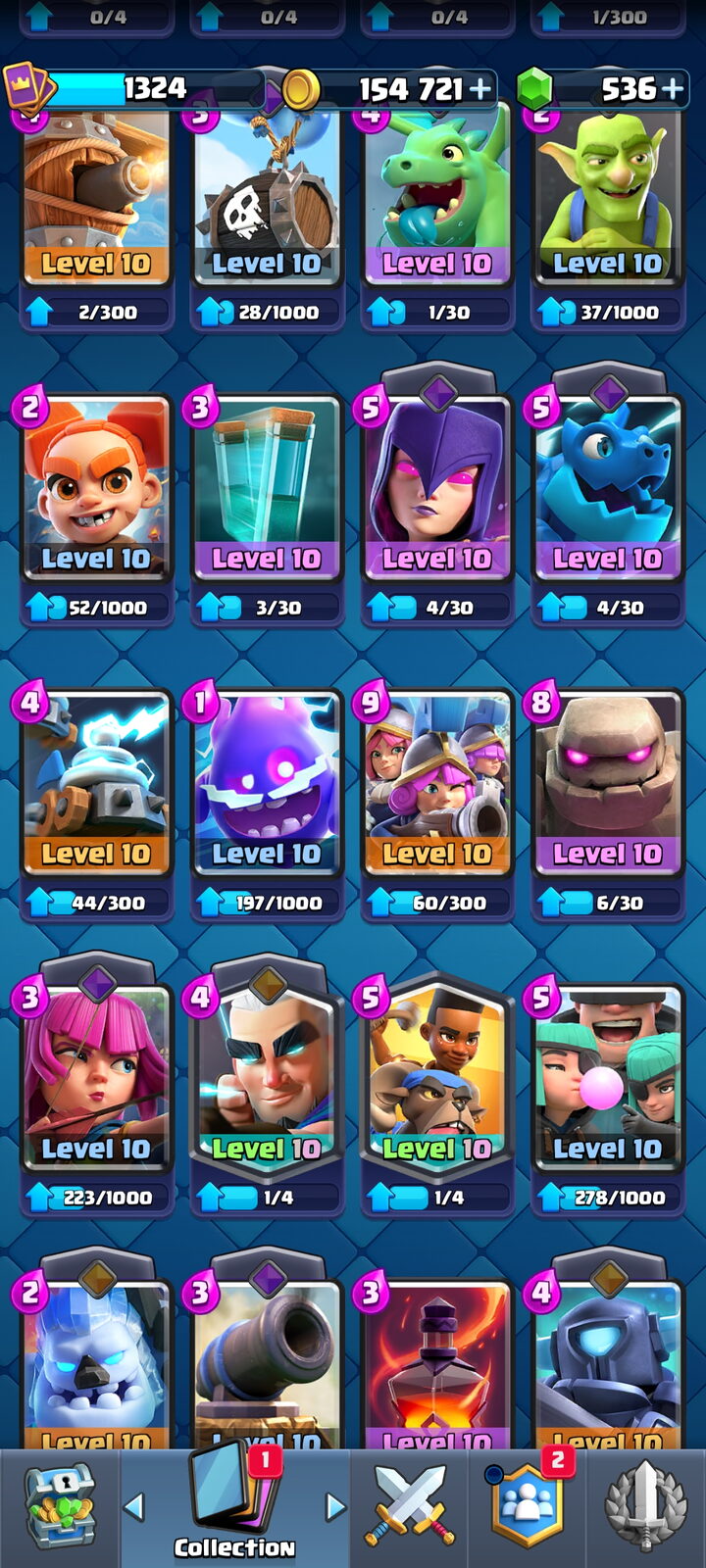Open the Royal Recruits card

[x=436, y=804]
